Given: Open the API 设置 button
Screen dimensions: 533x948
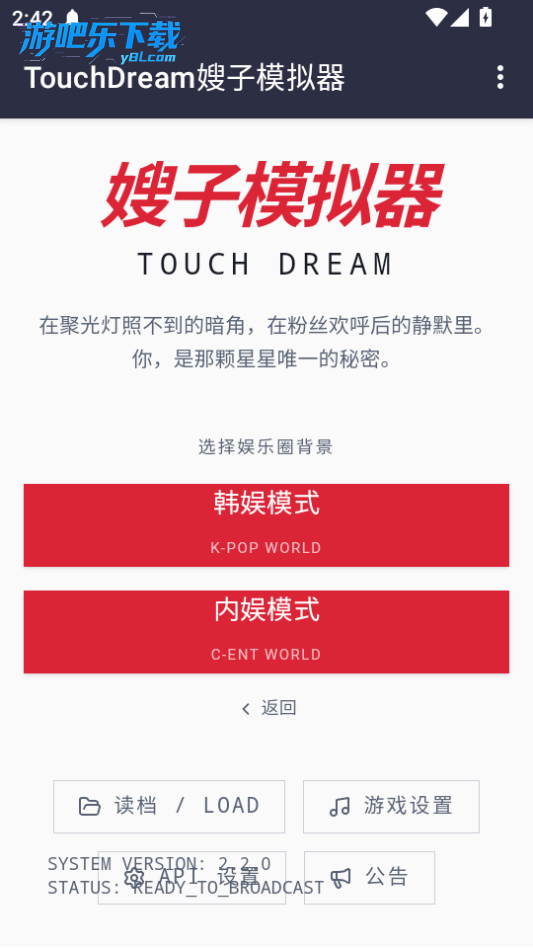Looking at the screenshot, I should [x=192, y=877].
